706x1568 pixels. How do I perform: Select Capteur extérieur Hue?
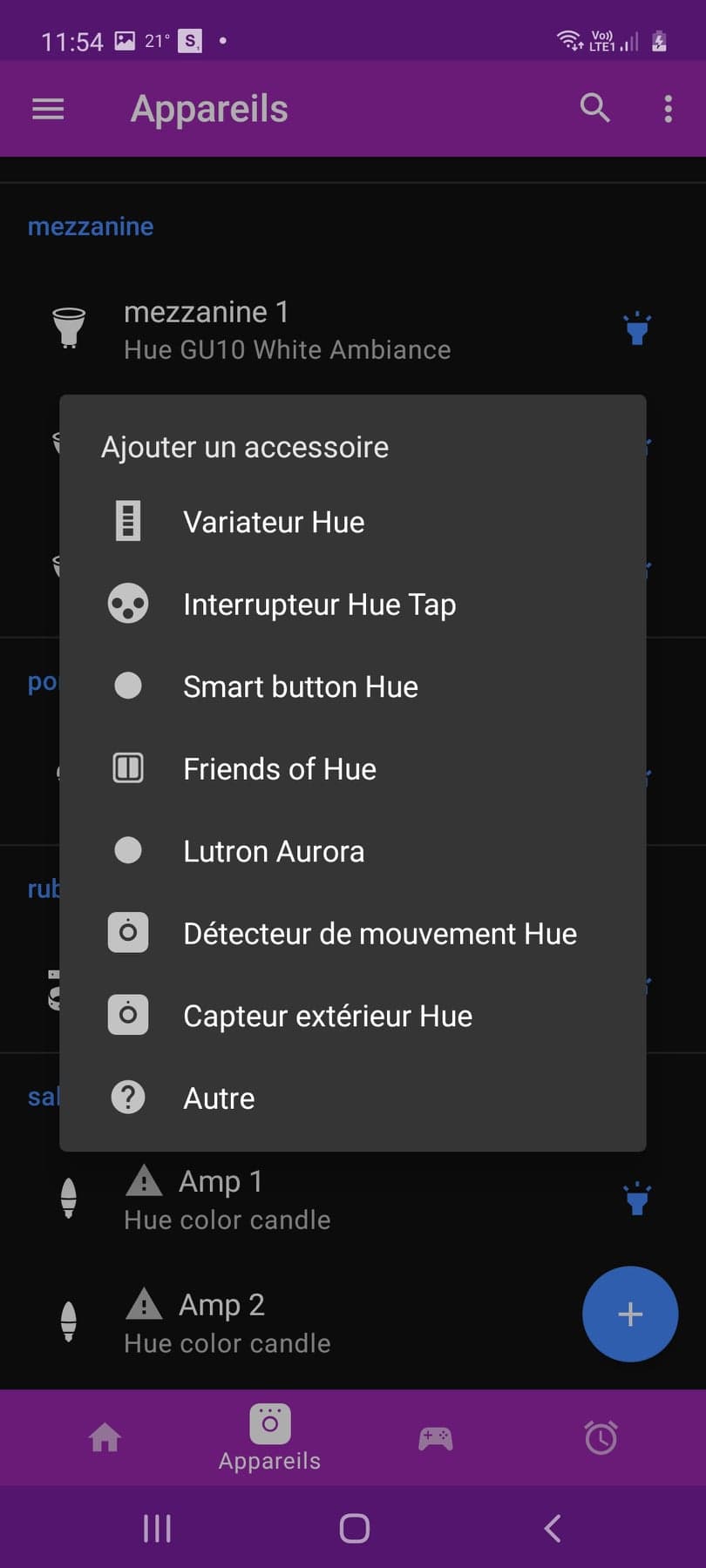pyautogui.click(x=352, y=1016)
